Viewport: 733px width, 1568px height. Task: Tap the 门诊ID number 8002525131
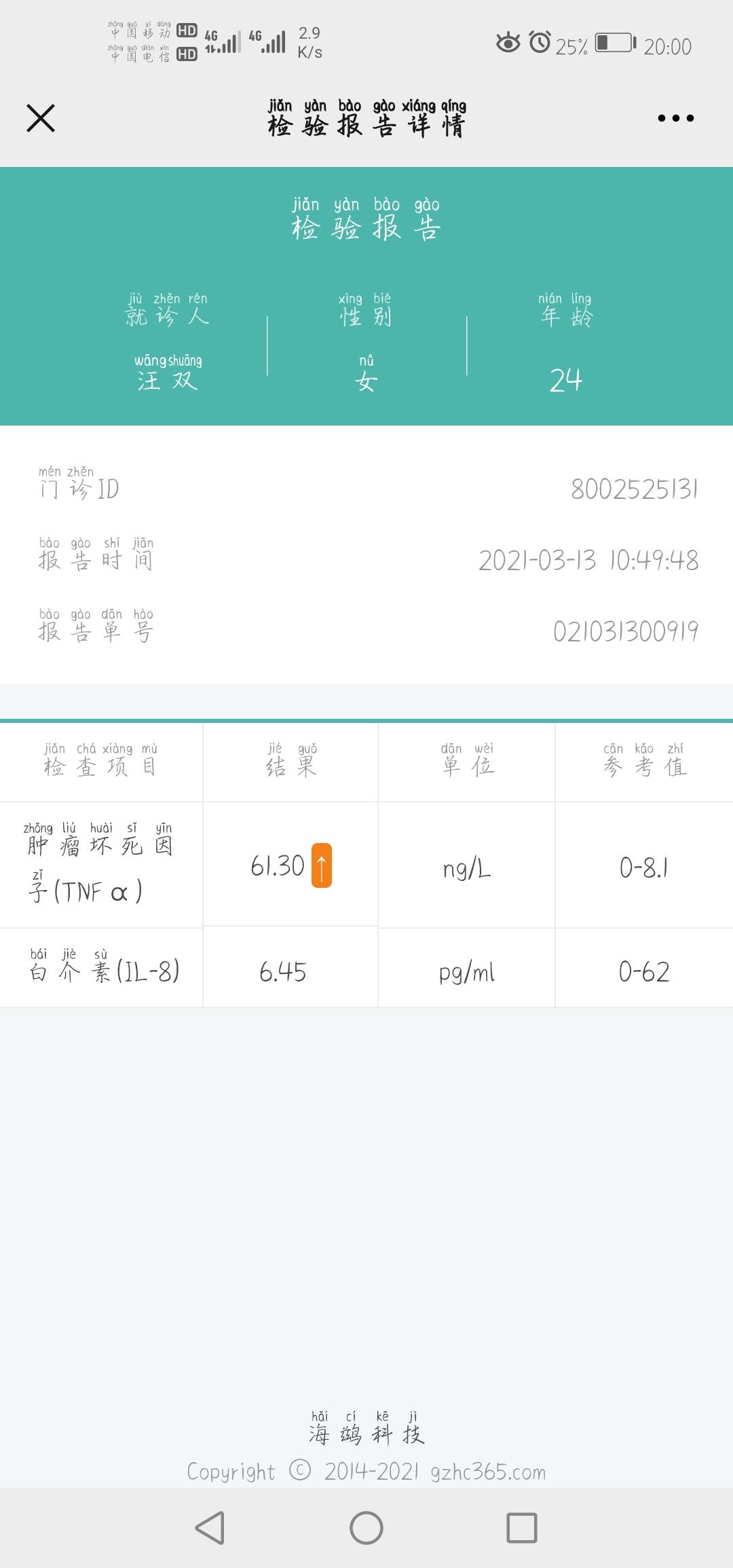(634, 491)
